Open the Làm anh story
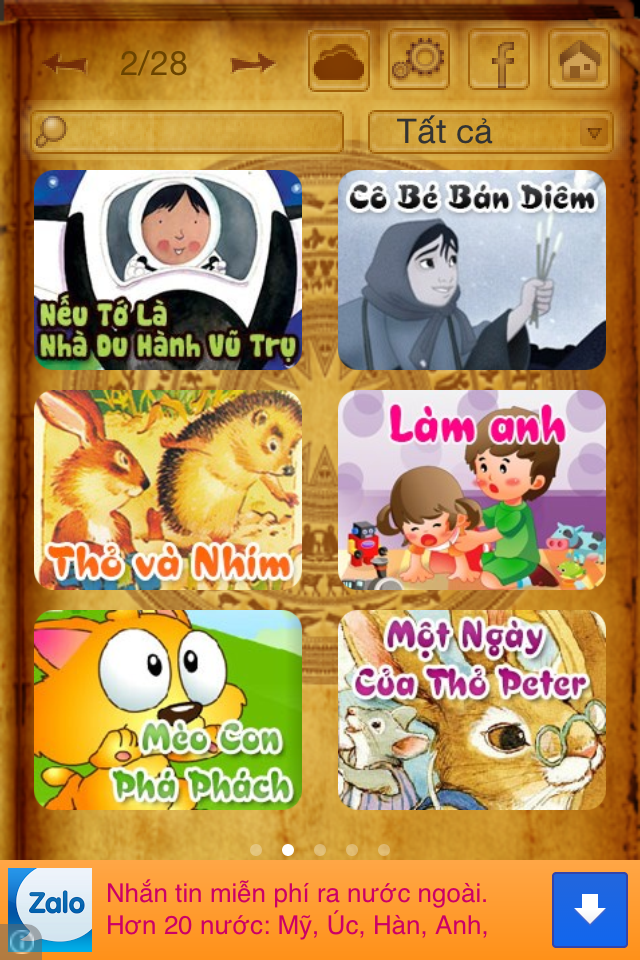Screen dimensions: 640x960 coord(472,490)
